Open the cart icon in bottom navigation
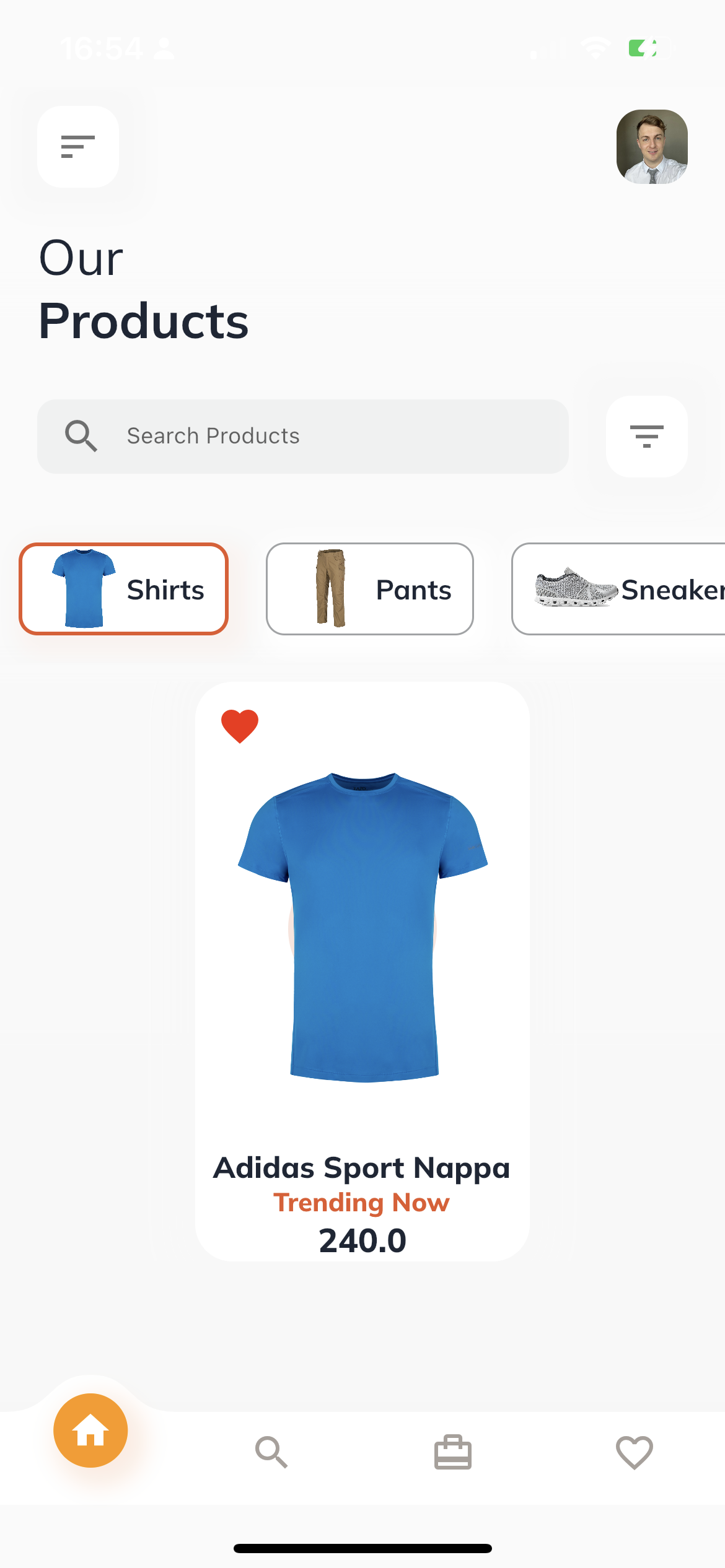 coord(453,1452)
